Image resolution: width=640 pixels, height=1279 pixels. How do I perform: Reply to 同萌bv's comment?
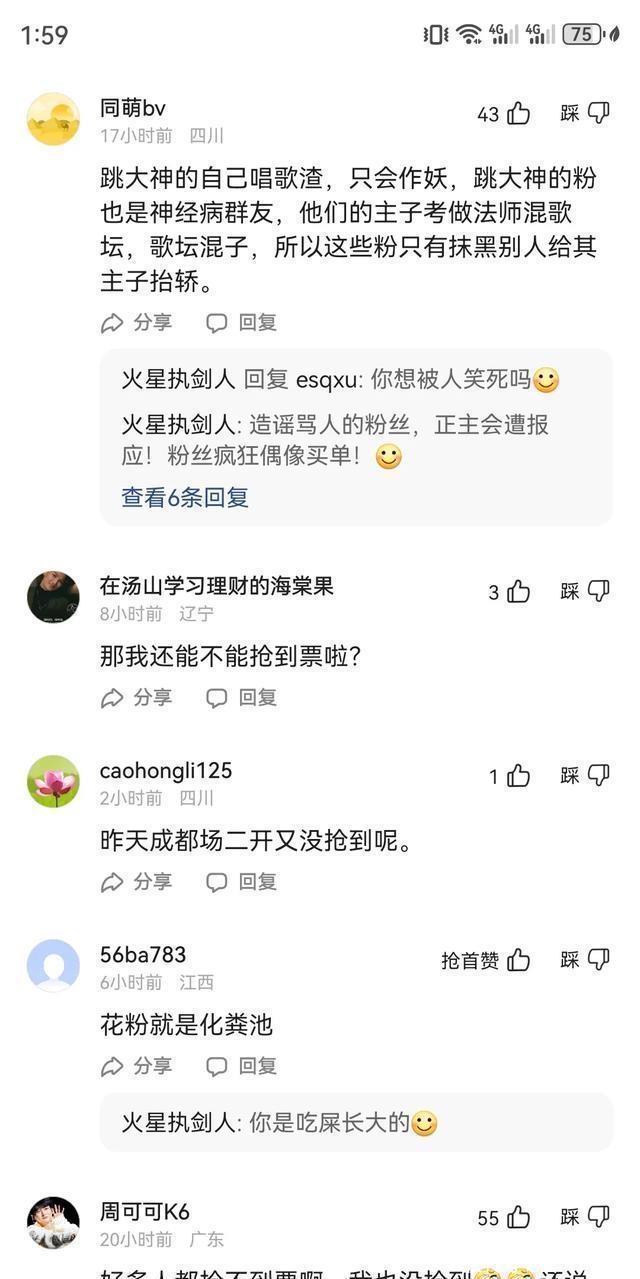(242, 322)
